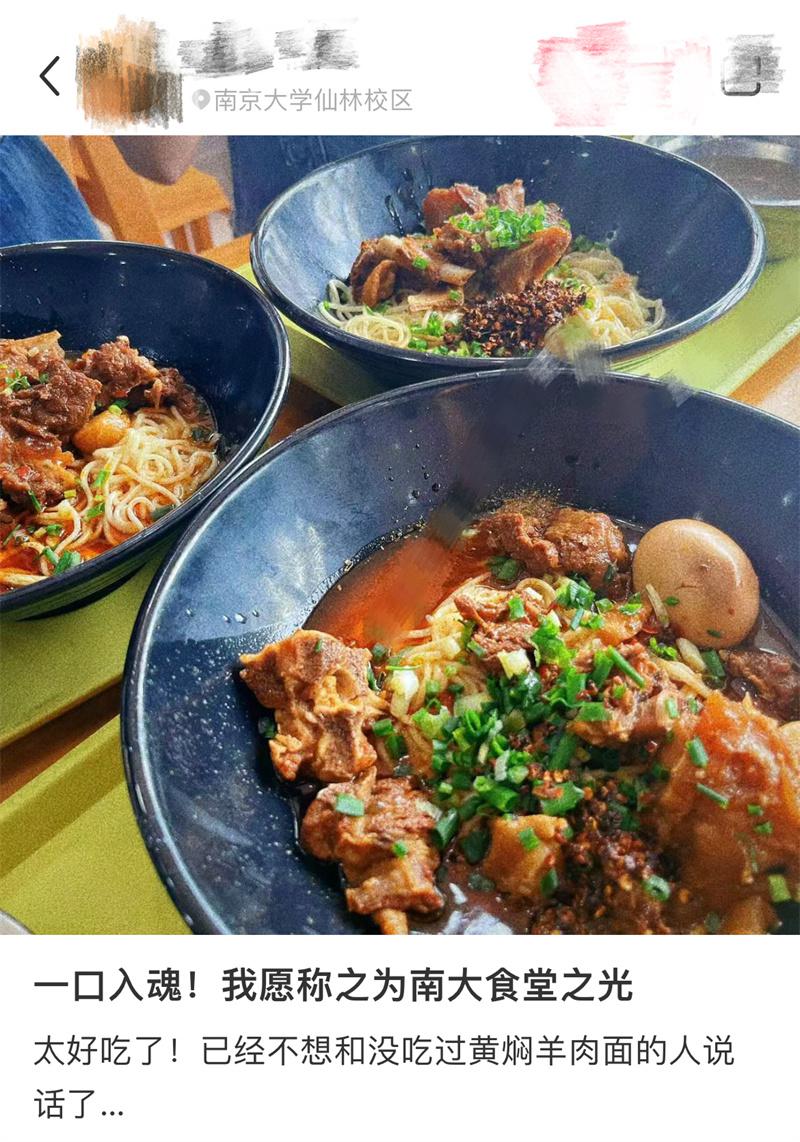800x1142 pixels.
Task: Open the 南京大学仙林校区 location tag
Action: pos(302,100)
